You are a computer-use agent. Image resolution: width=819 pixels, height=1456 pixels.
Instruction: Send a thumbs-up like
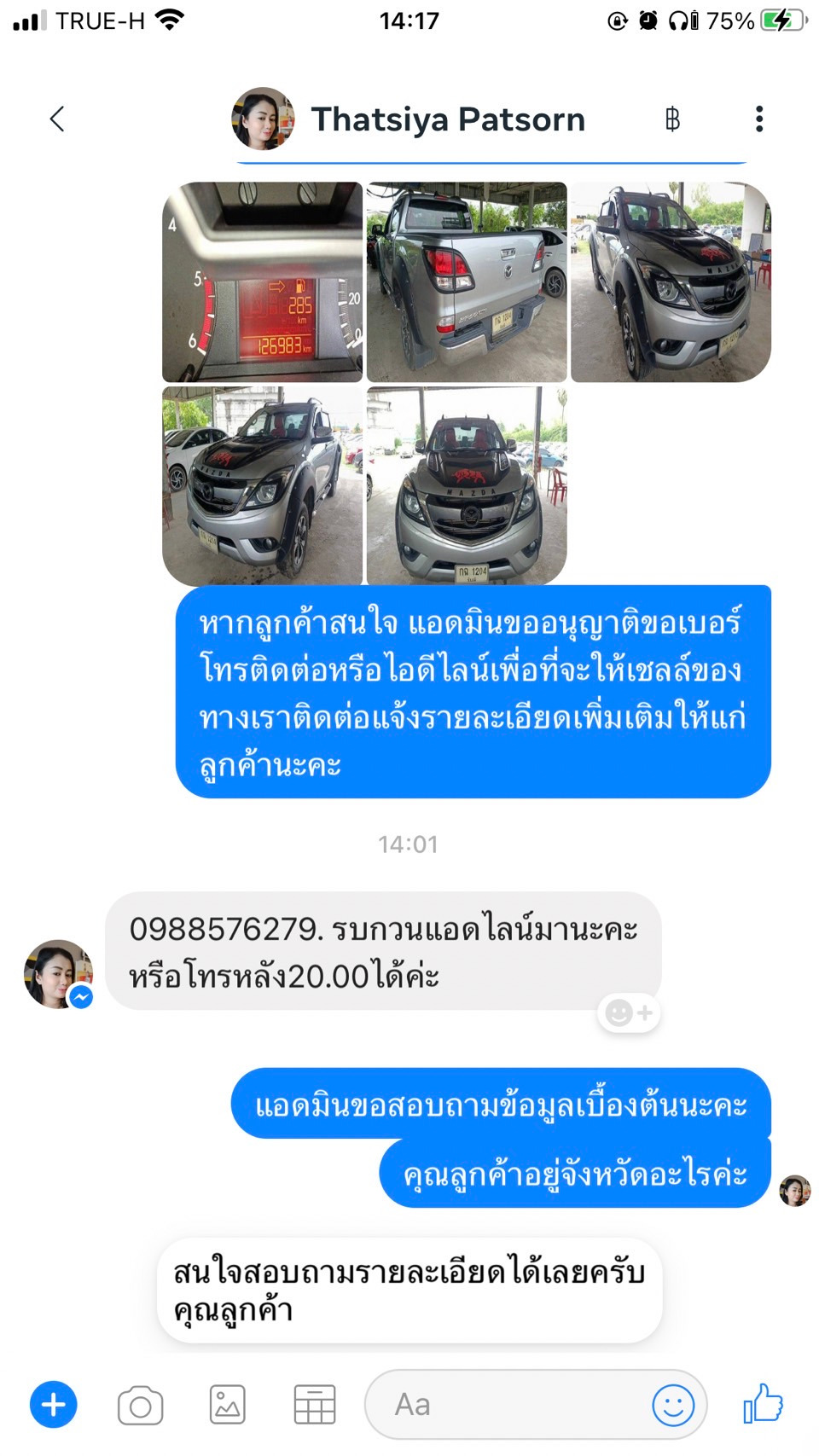pos(763,1403)
